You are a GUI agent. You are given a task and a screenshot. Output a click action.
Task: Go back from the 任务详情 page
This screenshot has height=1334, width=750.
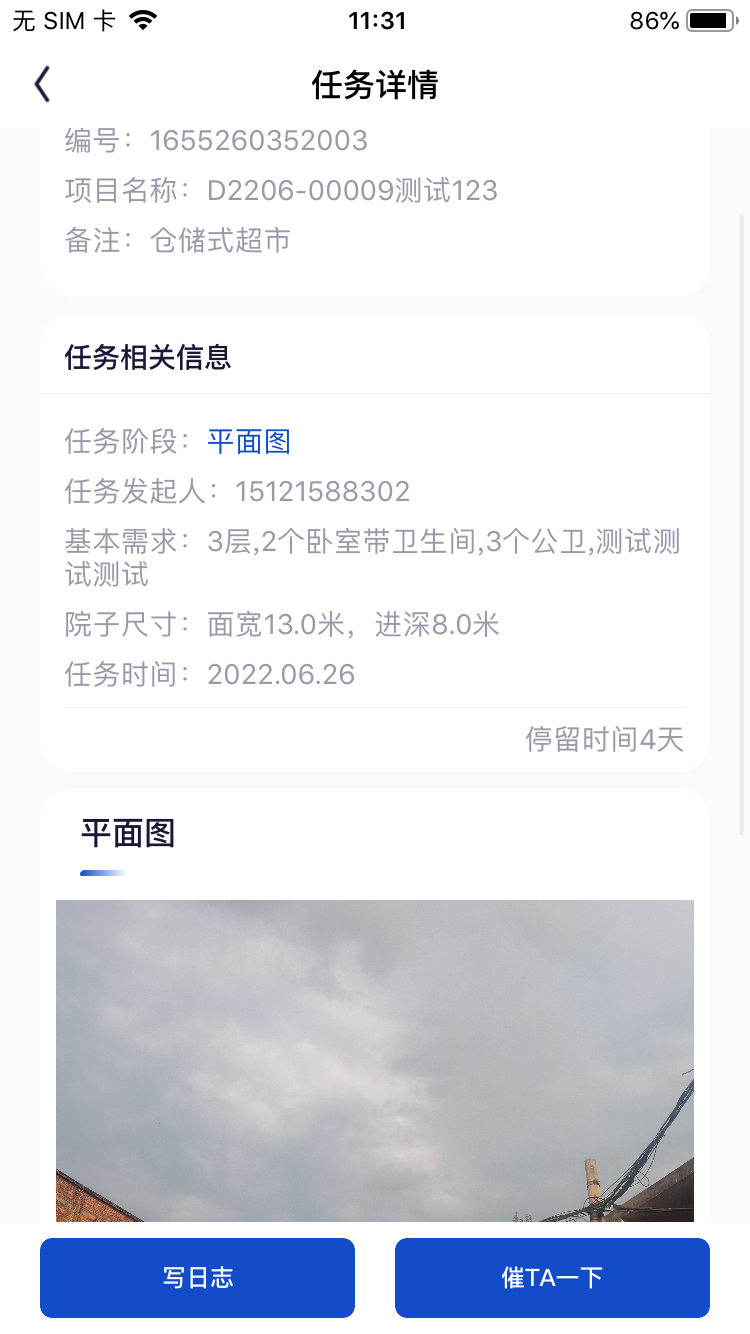pyautogui.click(x=42, y=85)
